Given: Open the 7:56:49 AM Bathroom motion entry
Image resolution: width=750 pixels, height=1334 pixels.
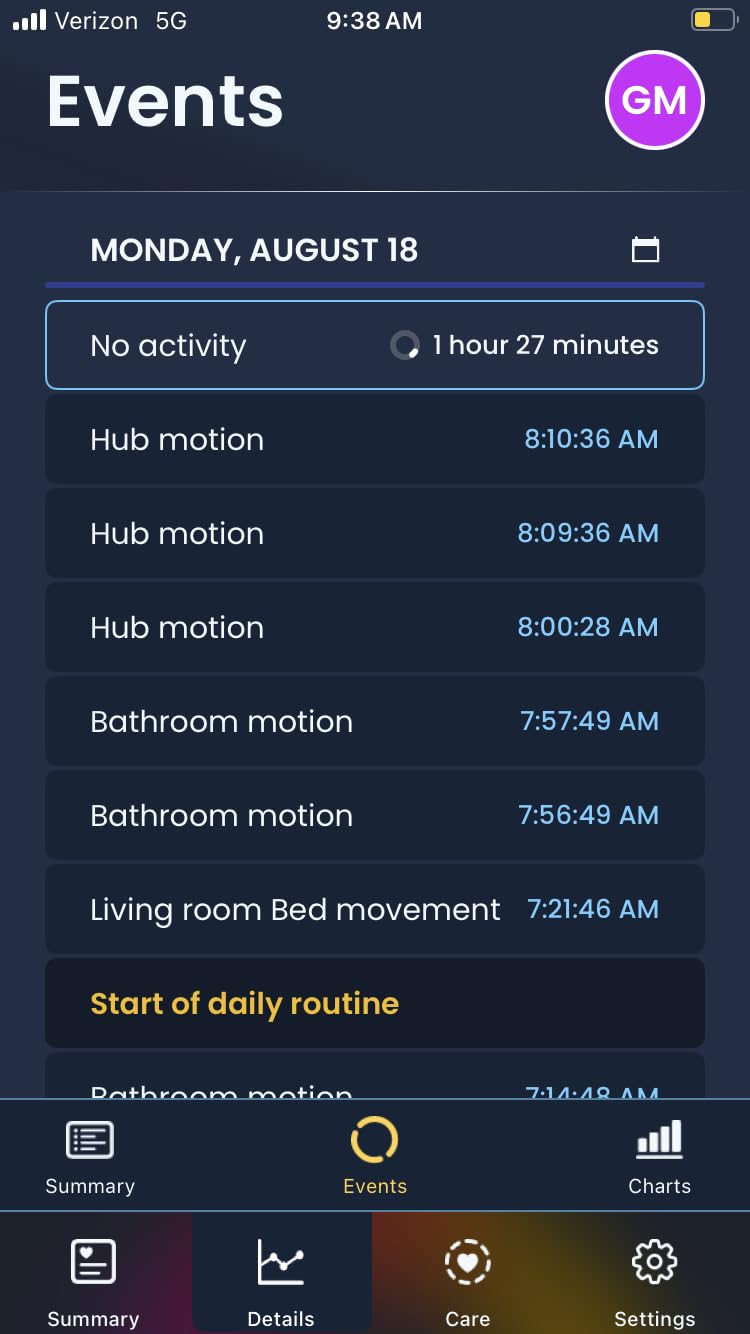Looking at the screenshot, I should coord(375,815).
